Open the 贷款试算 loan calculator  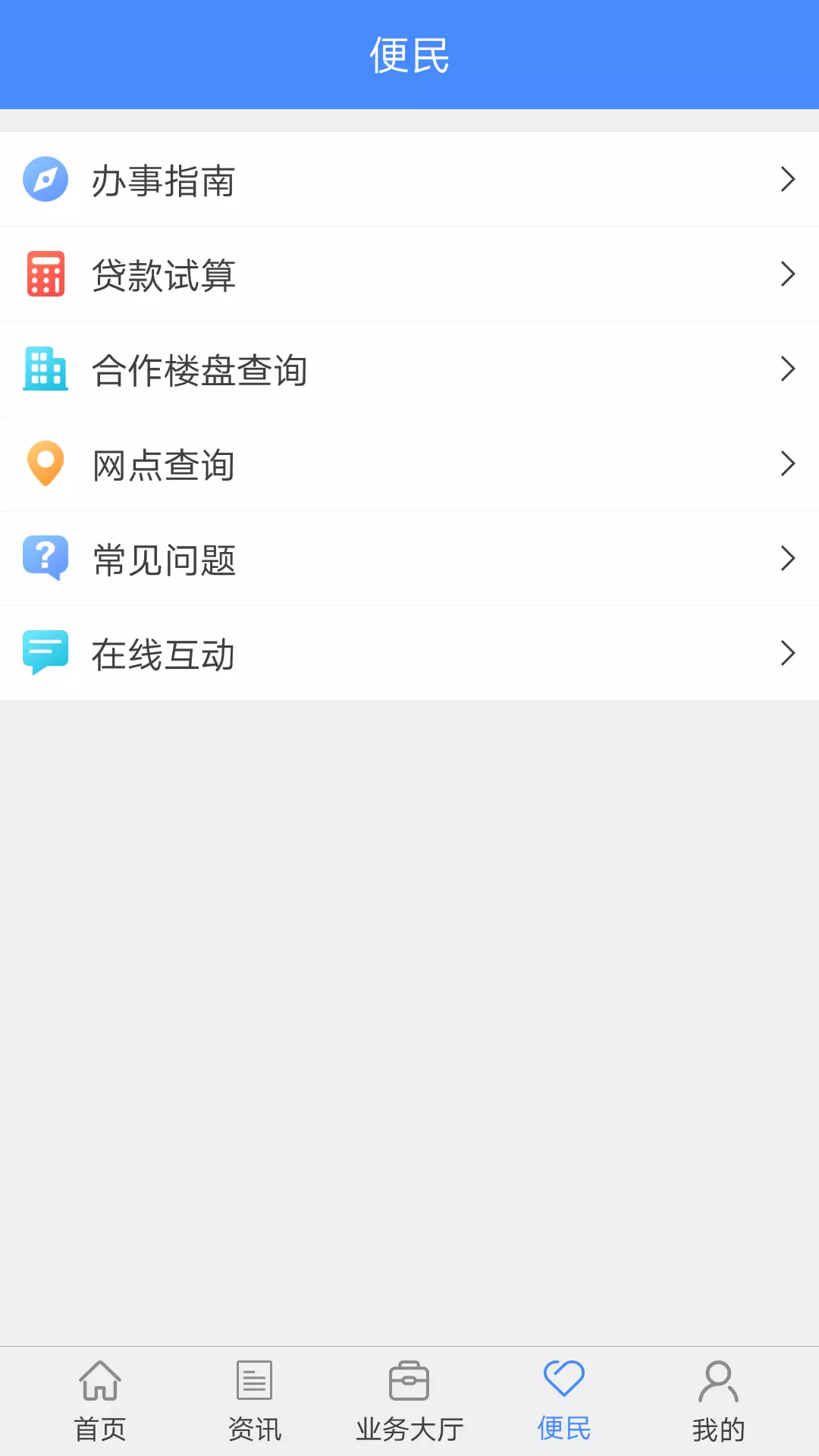pyautogui.click(x=409, y=274)
